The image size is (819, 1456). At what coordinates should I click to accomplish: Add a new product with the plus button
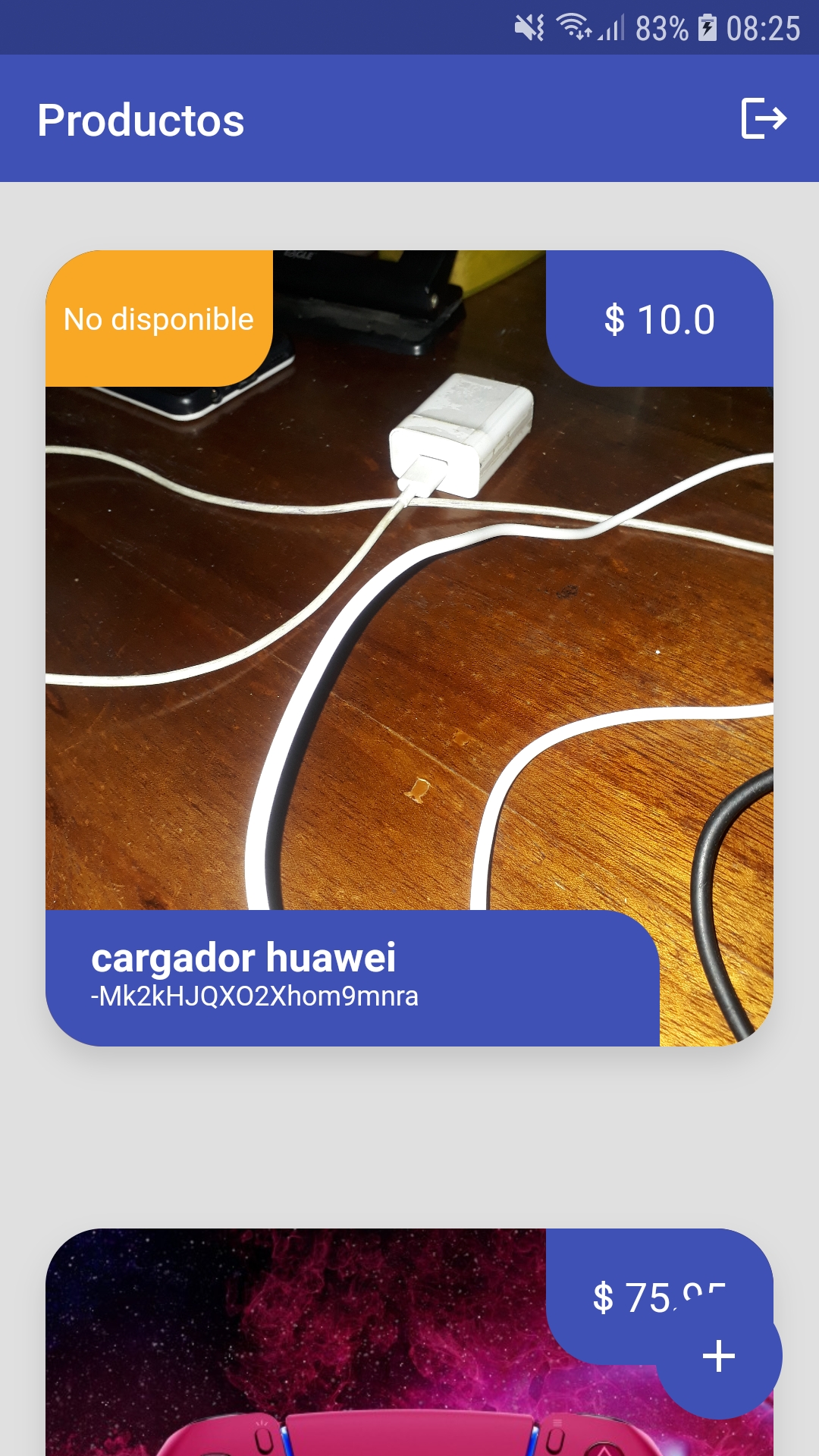pyautogui.click(x=718, y=1356)
